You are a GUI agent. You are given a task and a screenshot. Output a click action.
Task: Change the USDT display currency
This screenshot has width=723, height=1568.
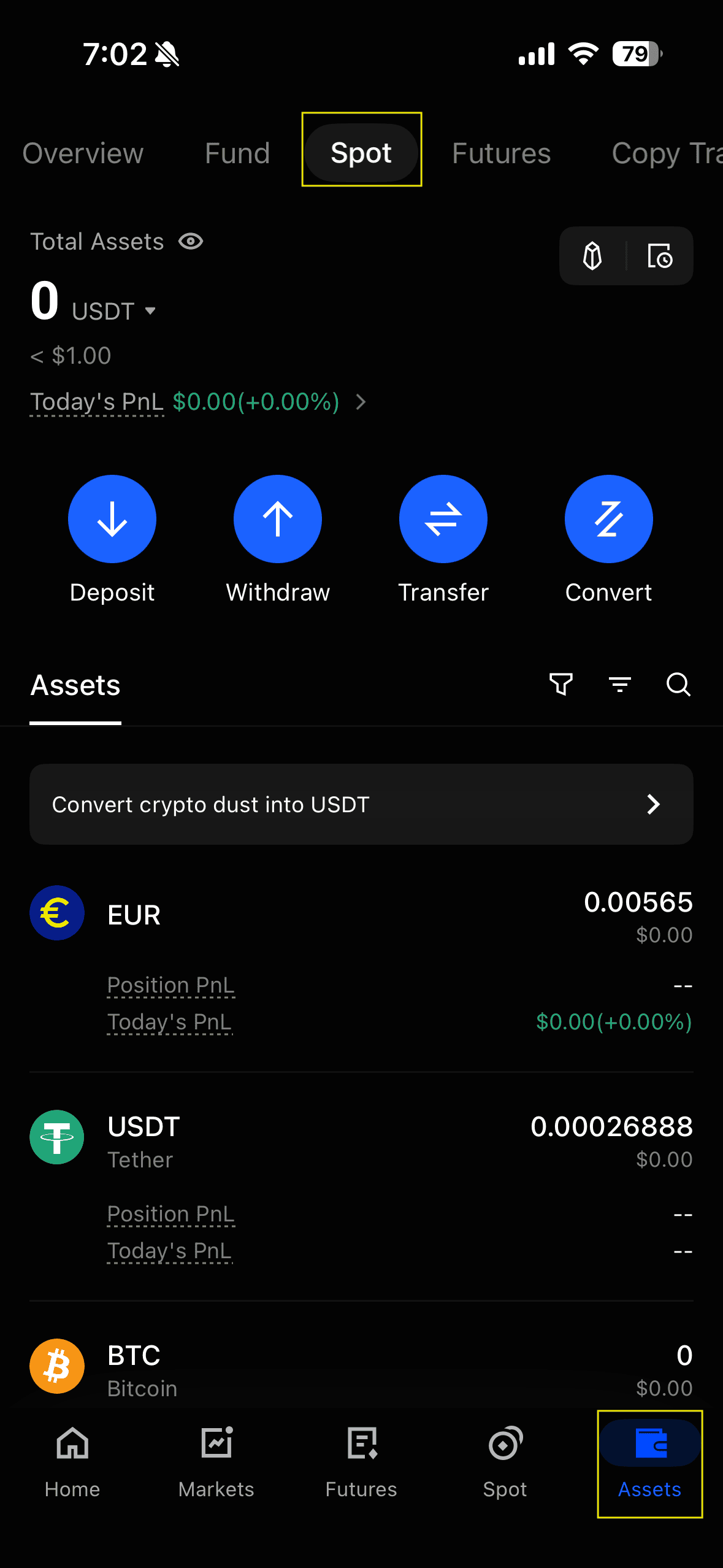(114, 311)
